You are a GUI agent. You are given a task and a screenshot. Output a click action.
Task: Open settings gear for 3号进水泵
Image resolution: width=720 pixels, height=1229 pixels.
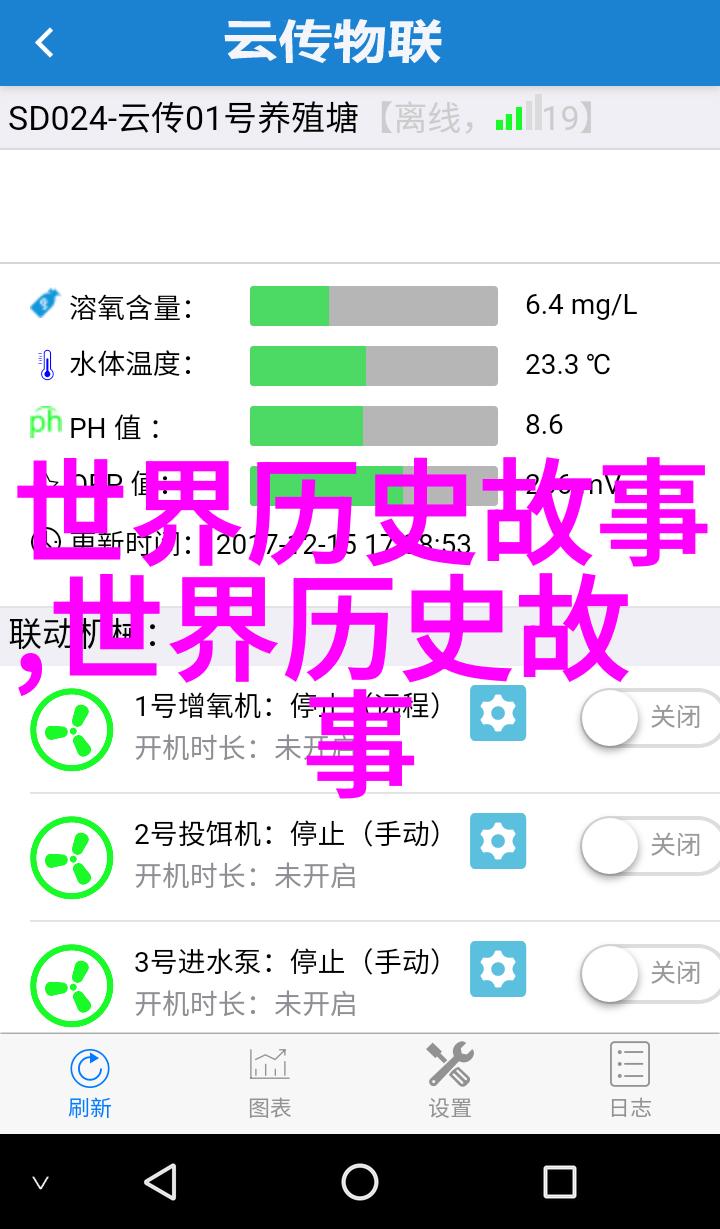click(498, 969)
